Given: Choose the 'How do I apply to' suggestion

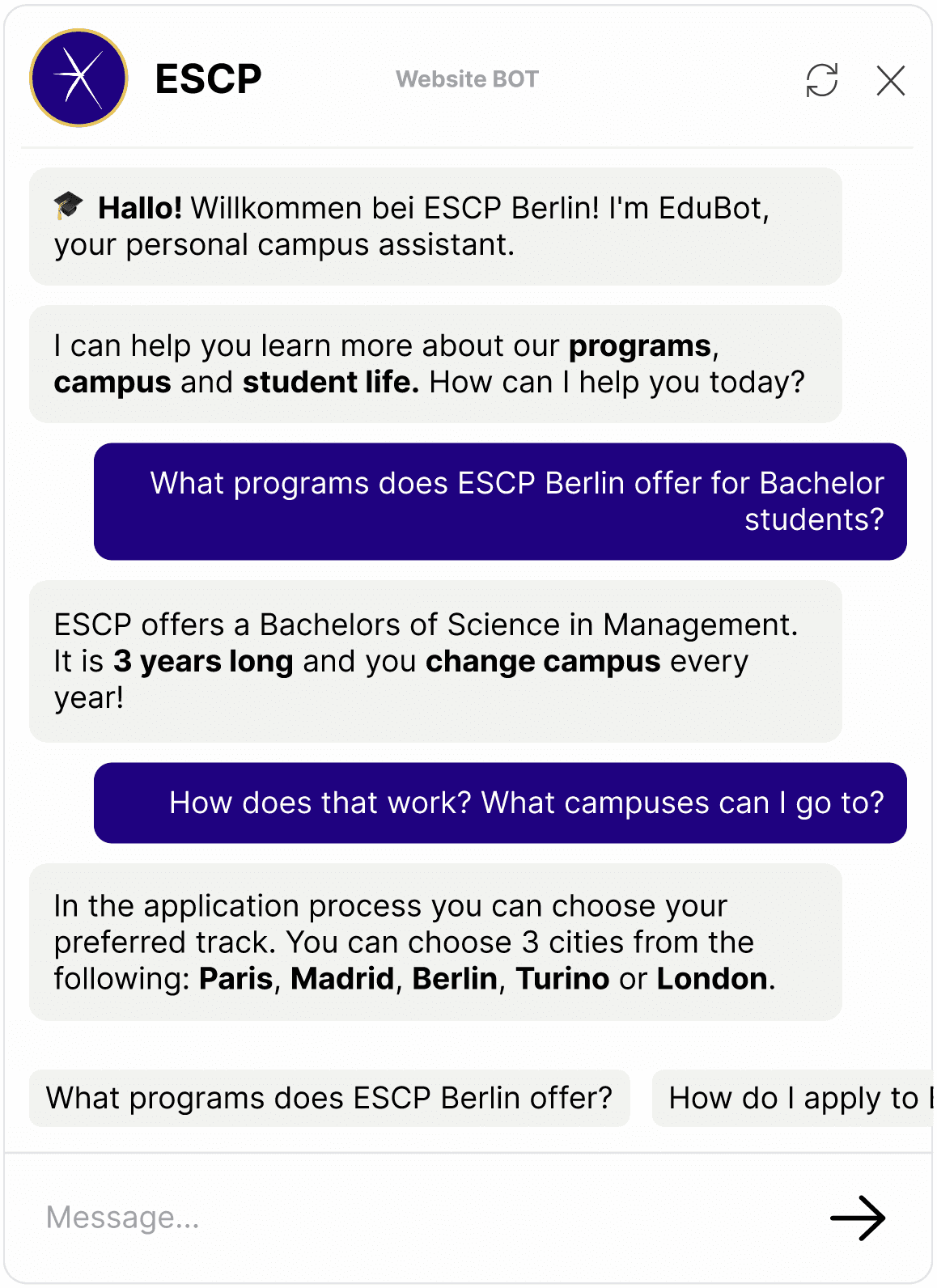Looking at the screenshot, I should tap(793, 1098).
